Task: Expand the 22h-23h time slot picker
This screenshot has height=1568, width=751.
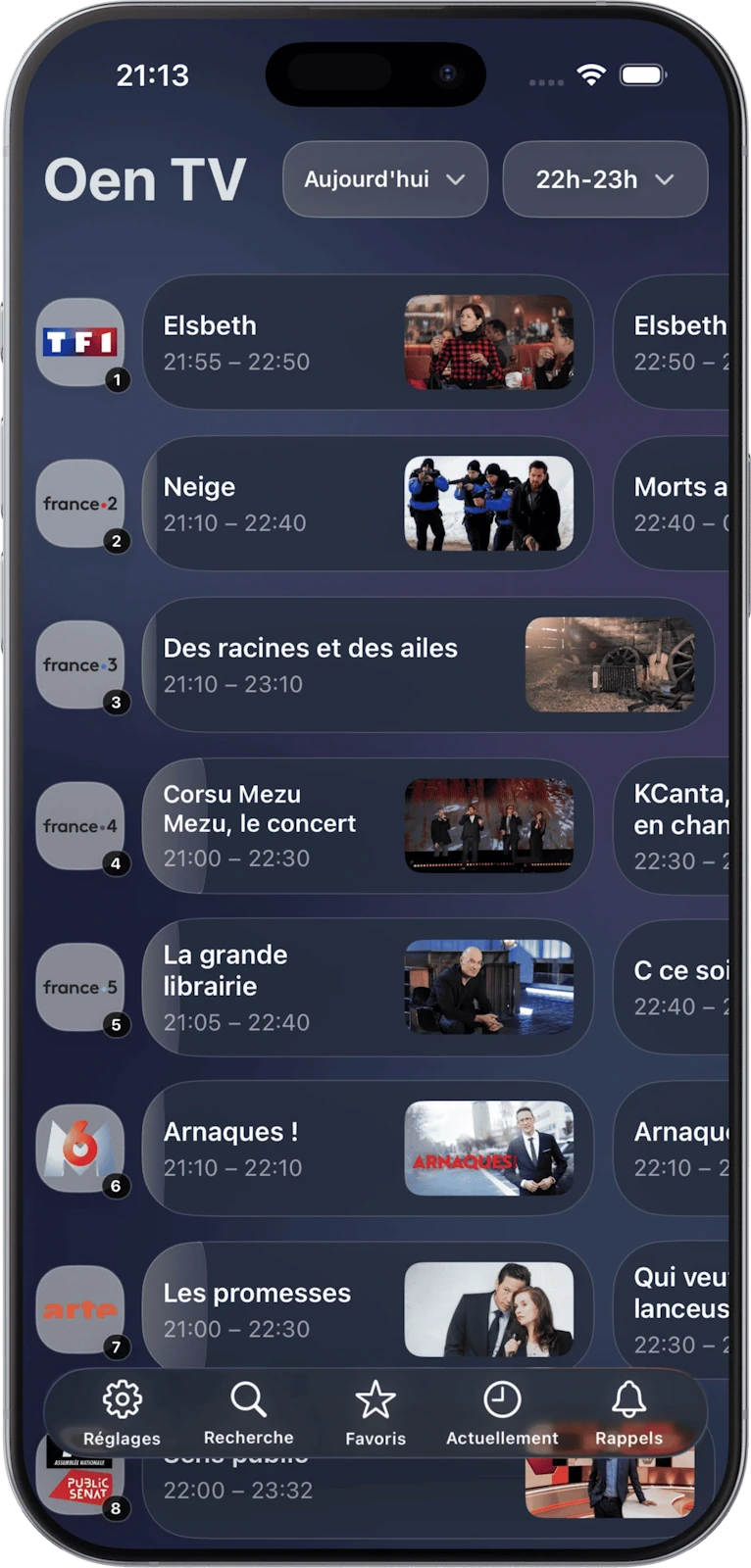Action: tap(604, 179)
